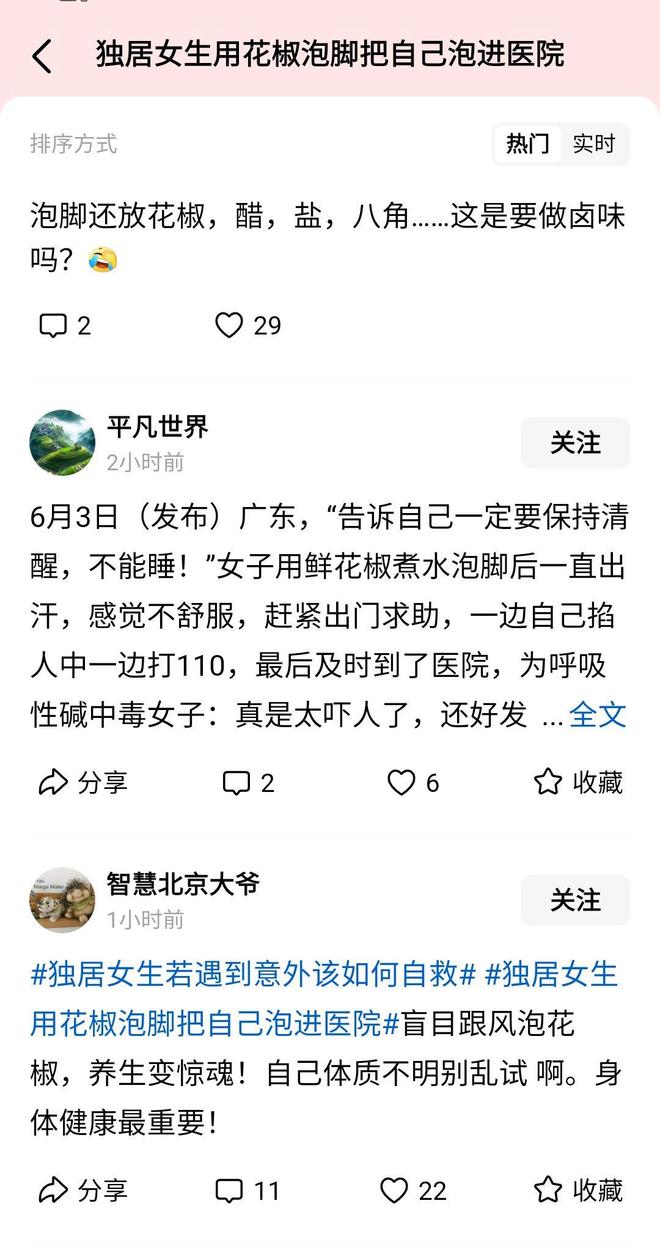Image resolution: width=660 pixels, height=1250 pixels.
Task: Save 平凡世界's post to 收藏
Action: 578,782
